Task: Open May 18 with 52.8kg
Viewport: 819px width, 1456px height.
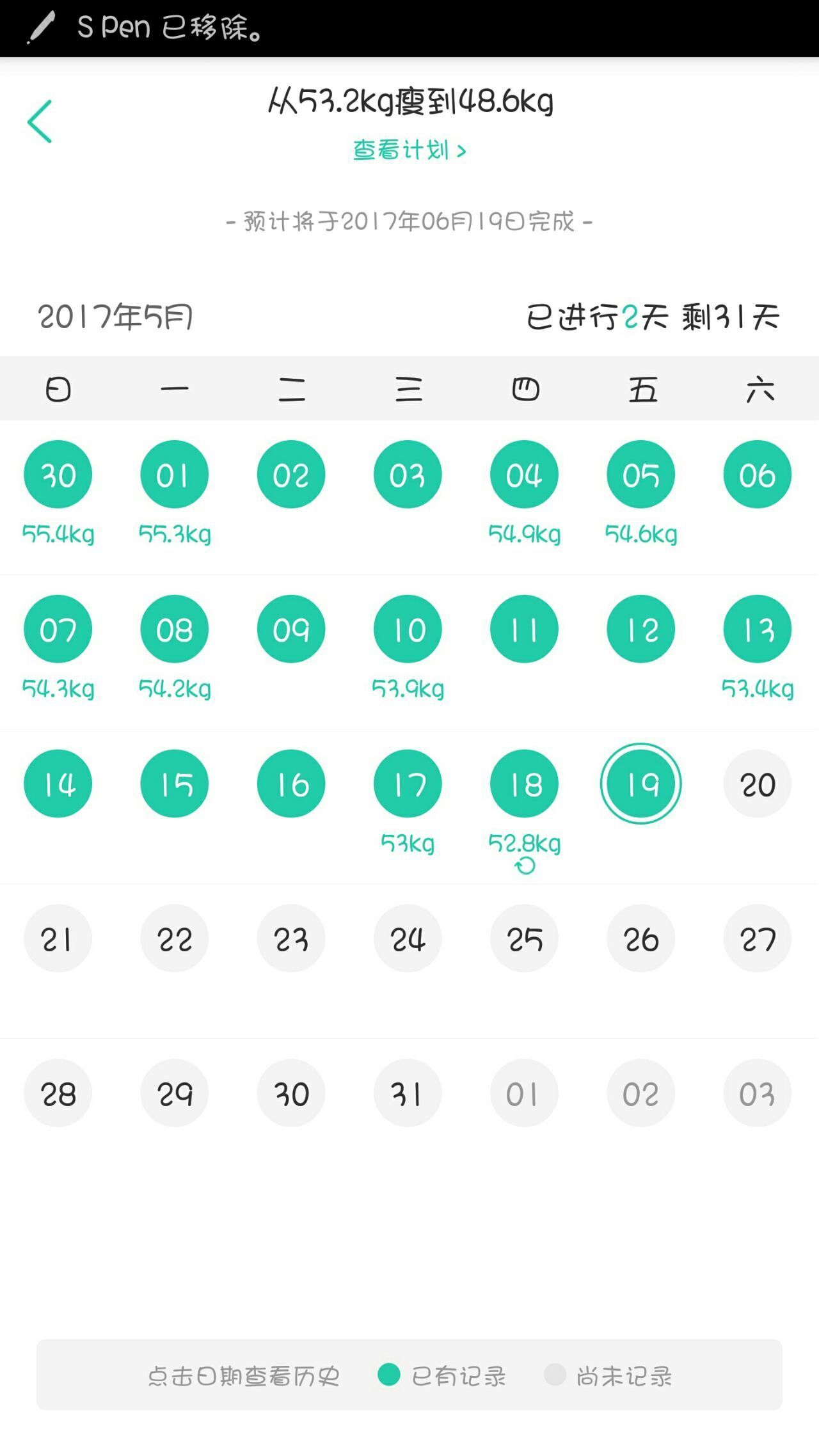Action: (x=524, y=784)
